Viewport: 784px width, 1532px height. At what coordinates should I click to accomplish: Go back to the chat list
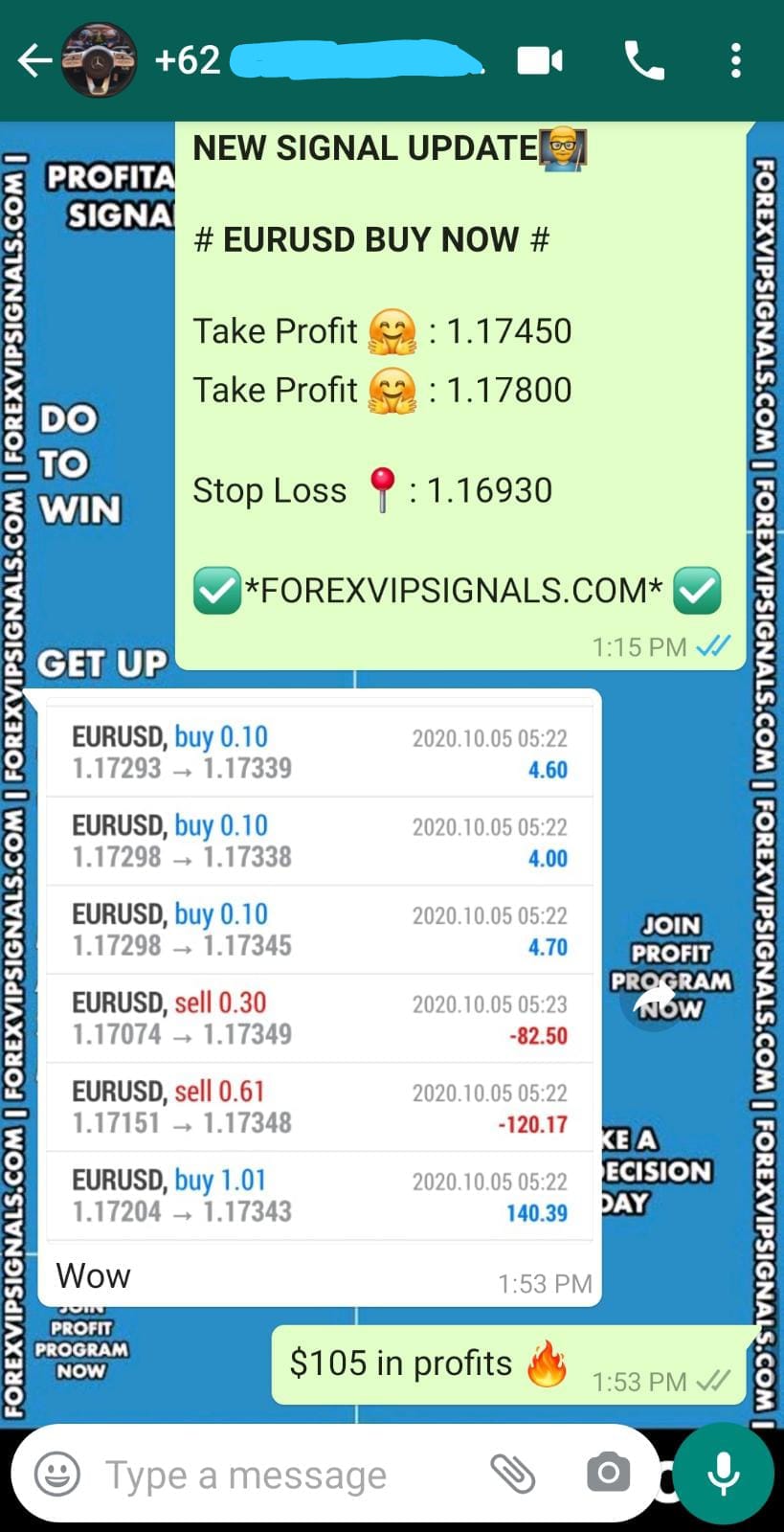pyautogui.click(x=34, y=61)
